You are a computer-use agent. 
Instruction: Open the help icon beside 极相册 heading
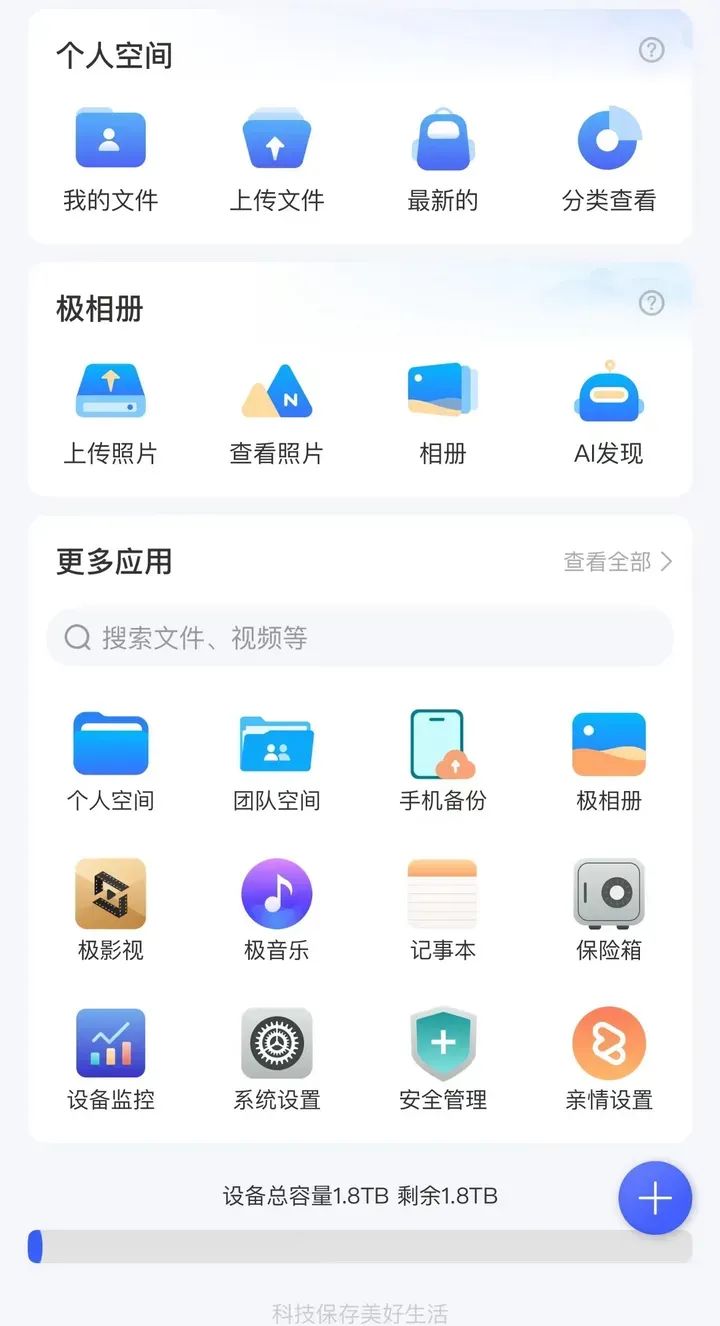point(651,303)
